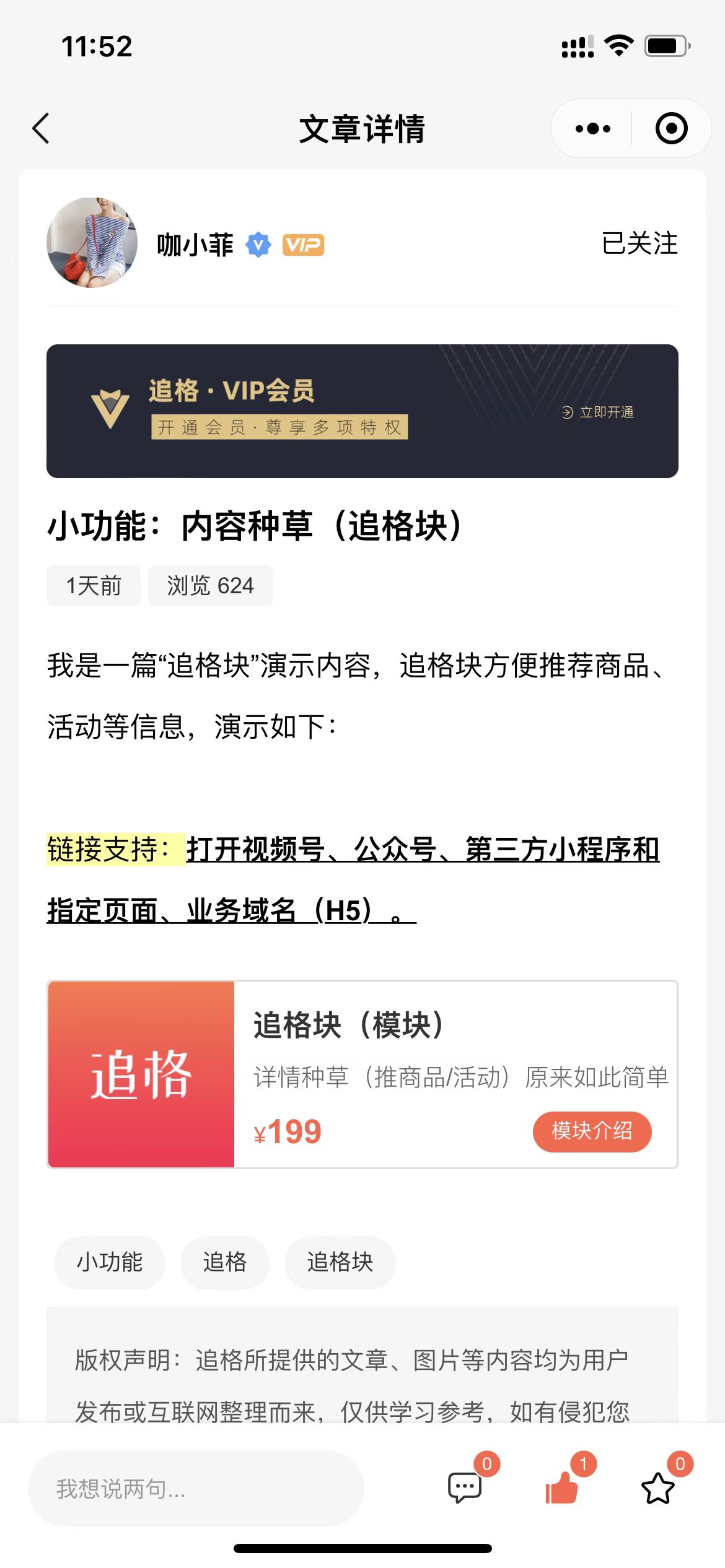Select the 追格 tag
This screenshot has width=725, height=1568.
pyautogui.click(x=225, y=1262)
